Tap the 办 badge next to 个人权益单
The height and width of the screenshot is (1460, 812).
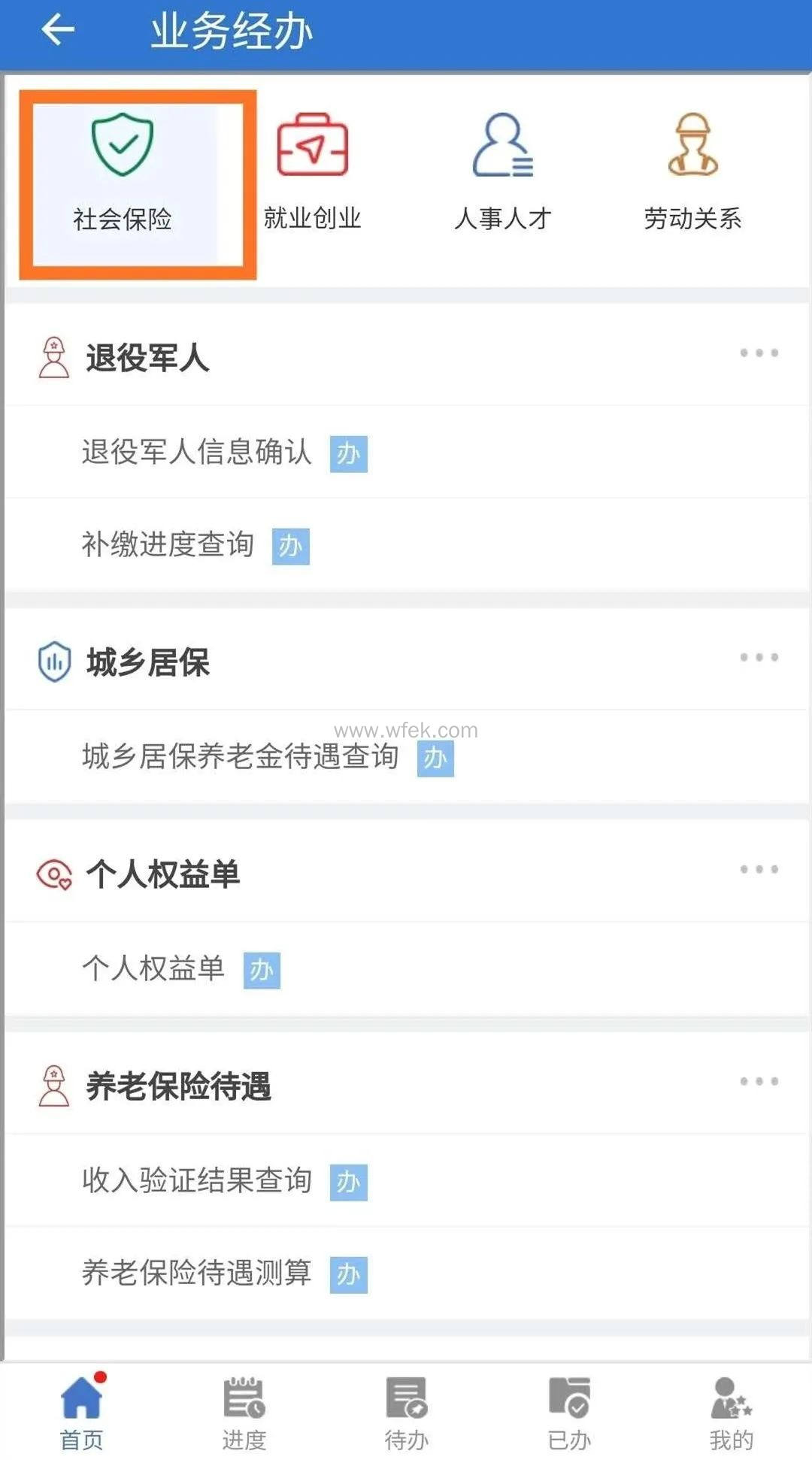(x=263, y=969)
